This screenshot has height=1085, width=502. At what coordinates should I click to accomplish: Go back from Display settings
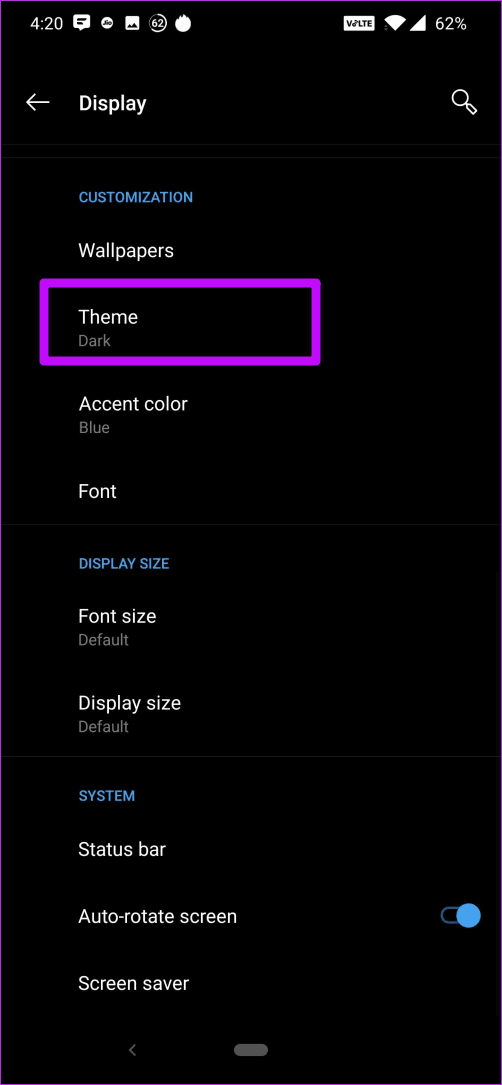(x=37, y=103)
